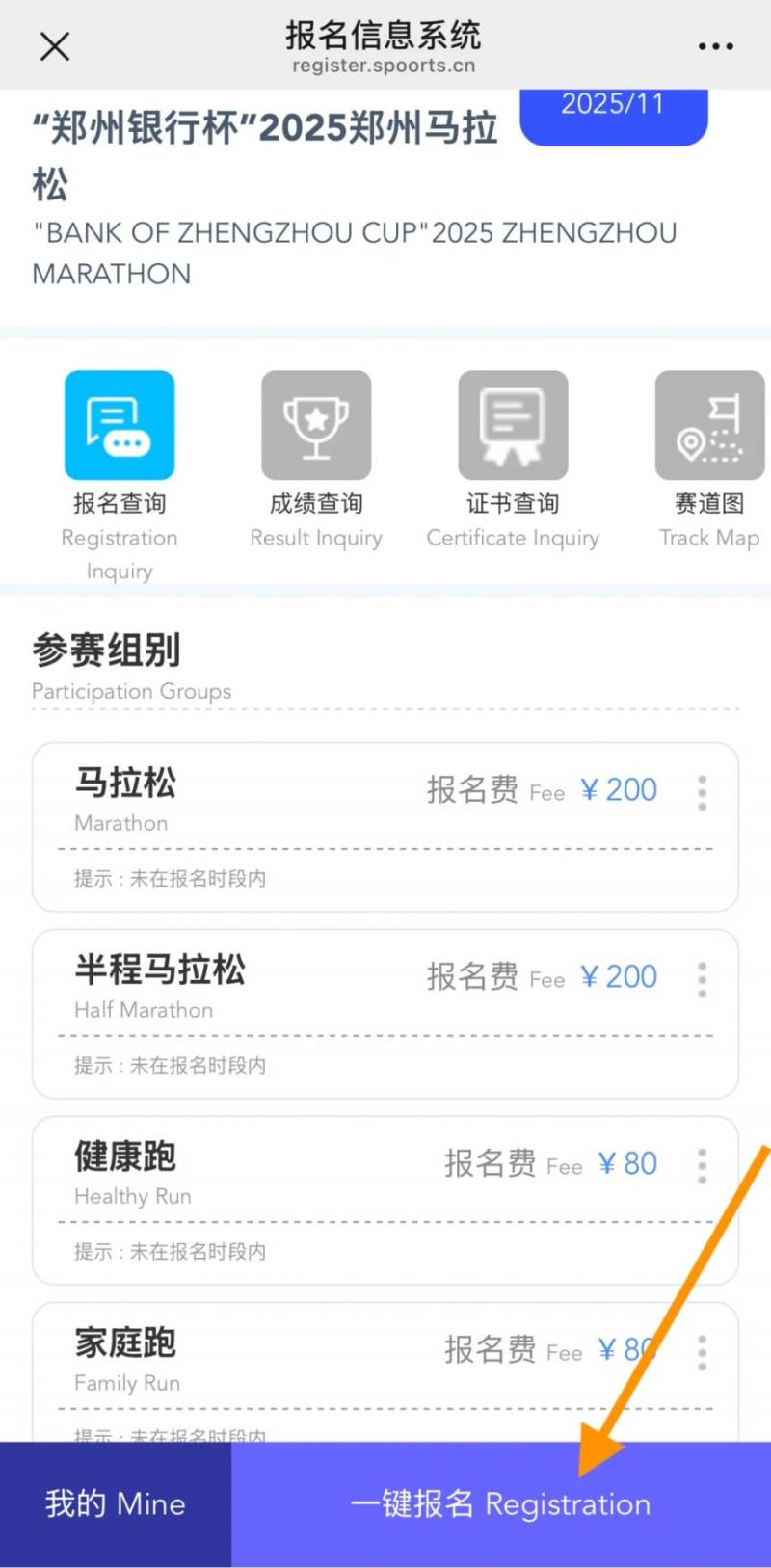Open Certificate Inquiry via its badge icon

pyautogui.click(x=512, y=424)
